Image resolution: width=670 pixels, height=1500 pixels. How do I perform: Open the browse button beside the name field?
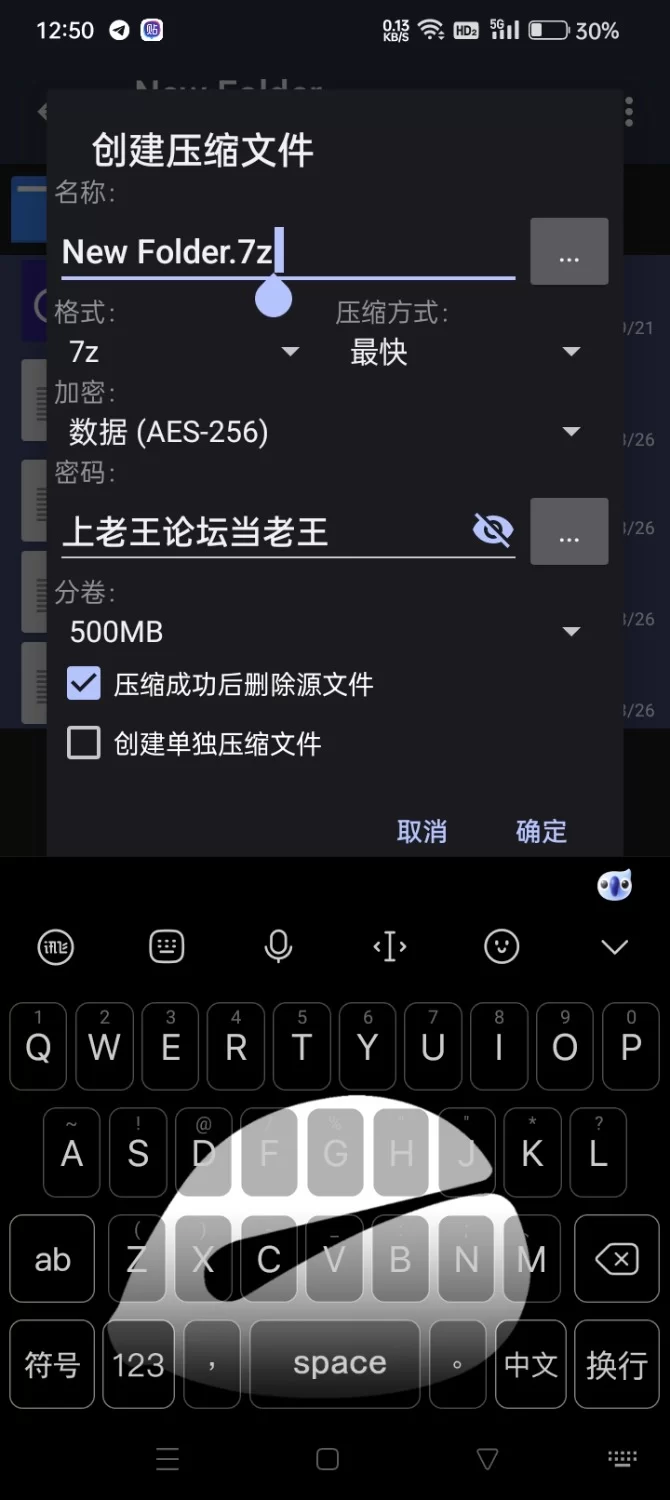(569, 252)
